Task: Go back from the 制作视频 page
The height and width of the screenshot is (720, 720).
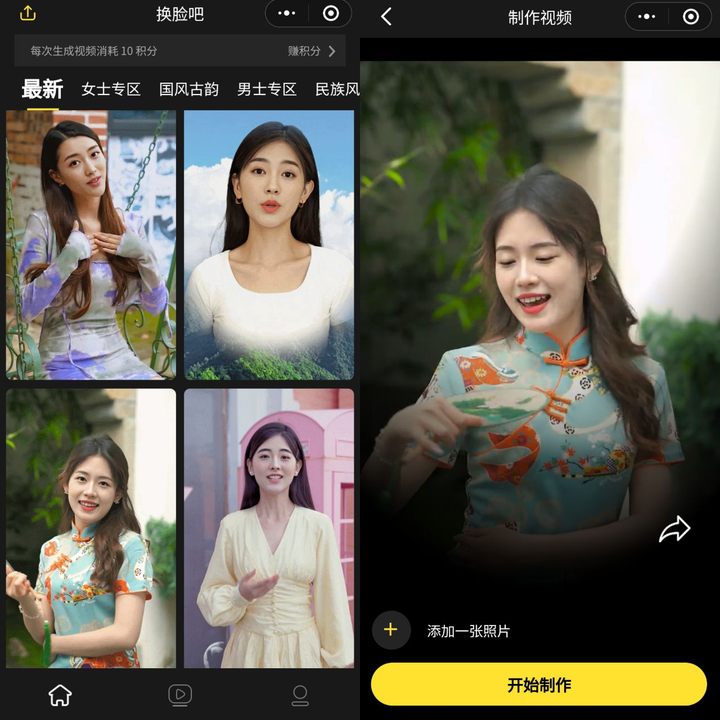Action: [x=387, y=17]
